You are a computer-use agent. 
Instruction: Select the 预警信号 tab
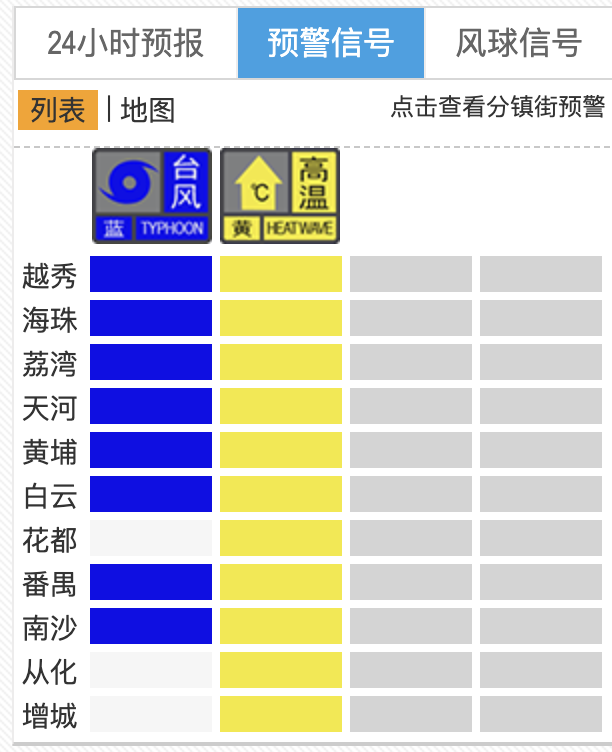tap(331, 43)
